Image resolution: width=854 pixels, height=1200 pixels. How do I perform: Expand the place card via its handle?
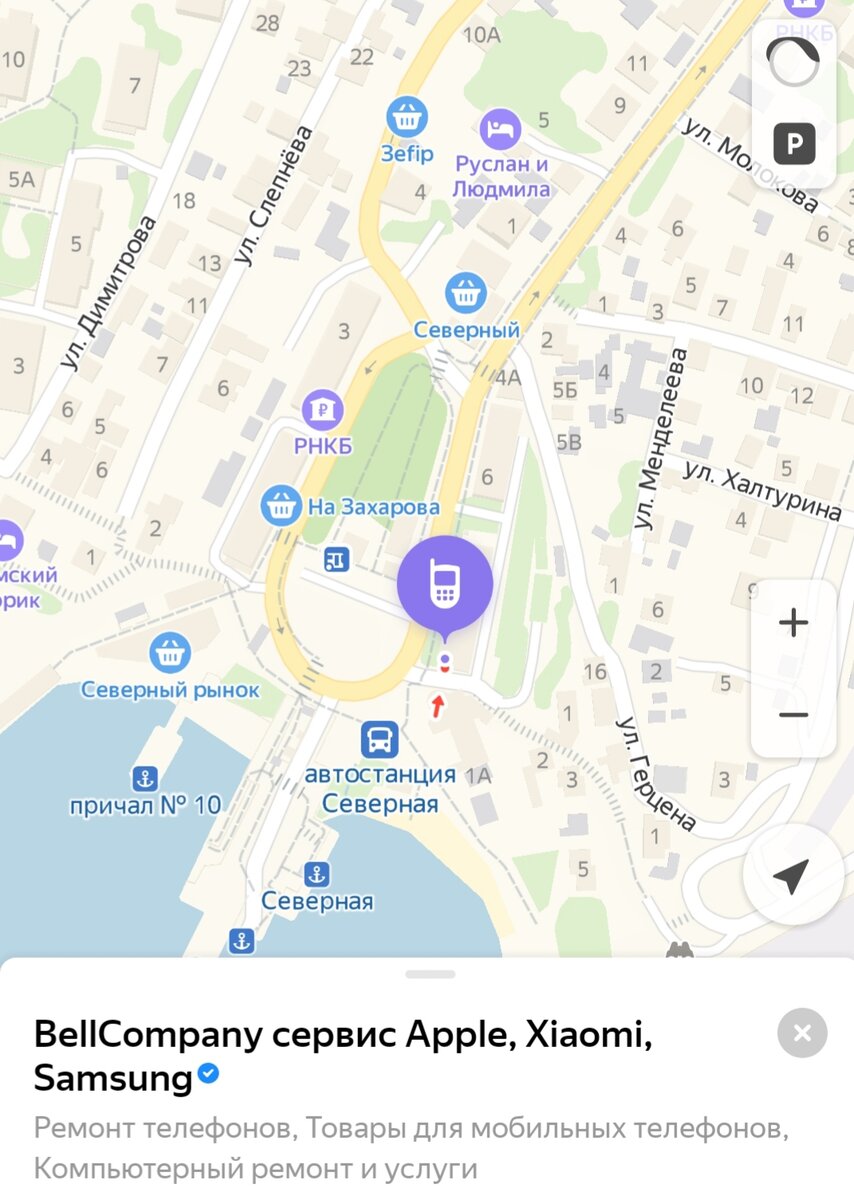click(x=430, y=974)
